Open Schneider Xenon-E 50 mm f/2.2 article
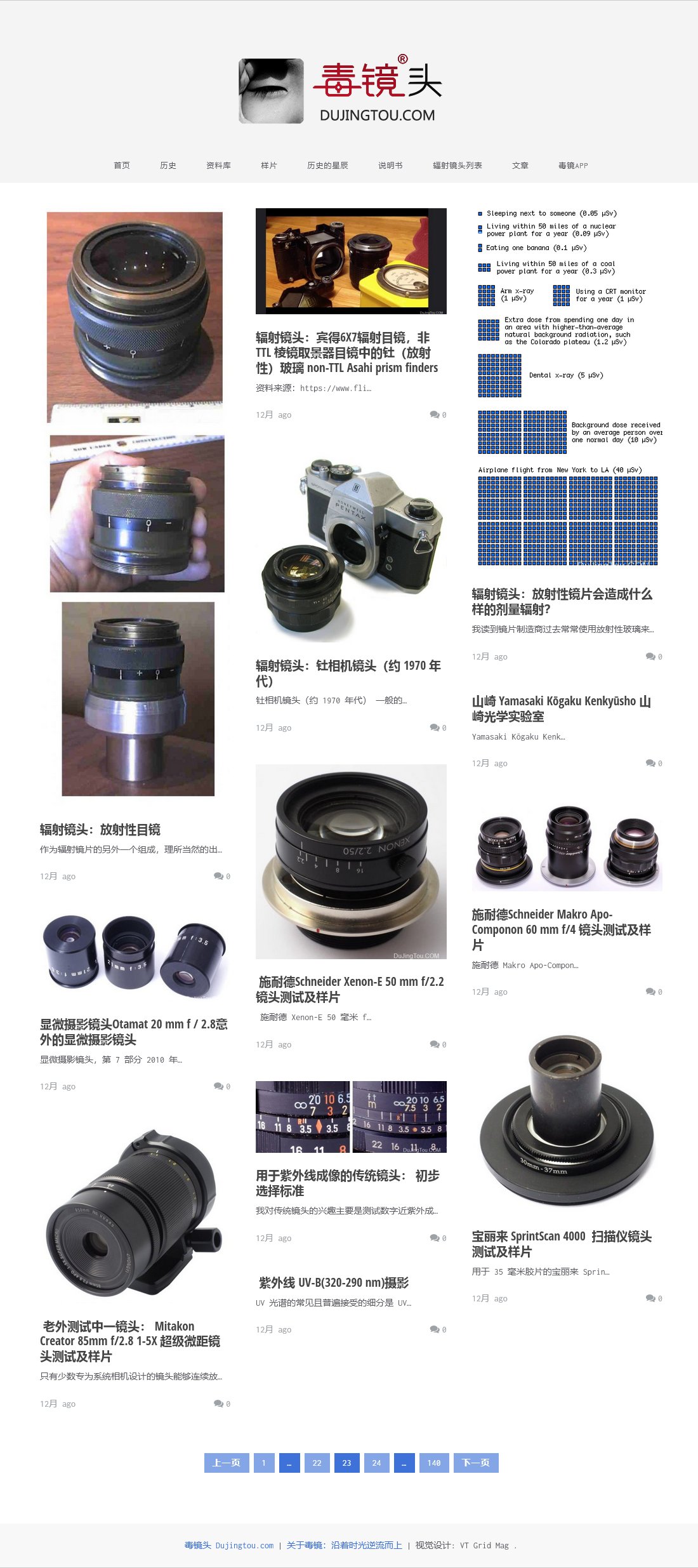The image size is (698, 1568). point(350,989)
